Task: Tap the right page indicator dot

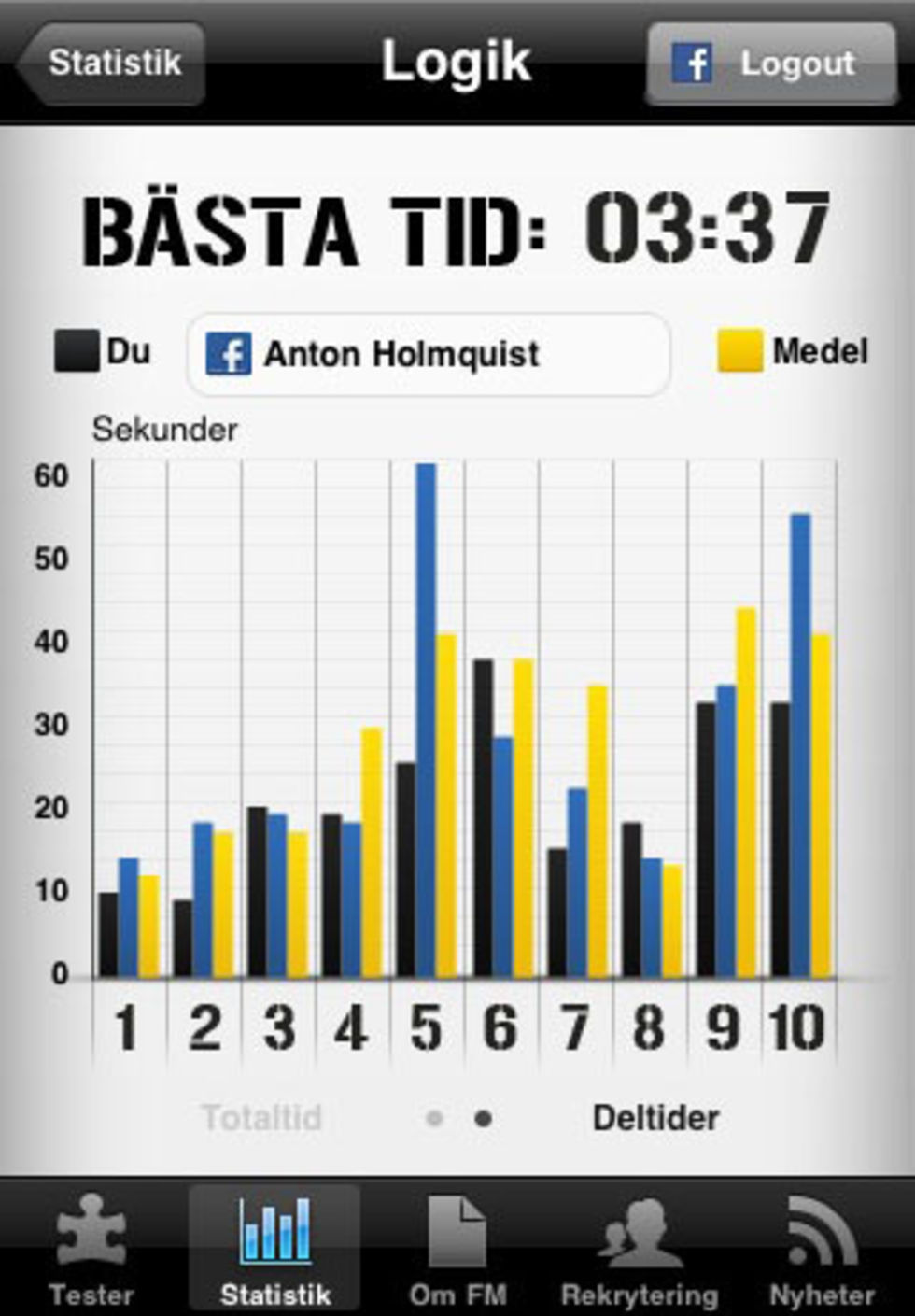Action: click(x=484, y=1115)
